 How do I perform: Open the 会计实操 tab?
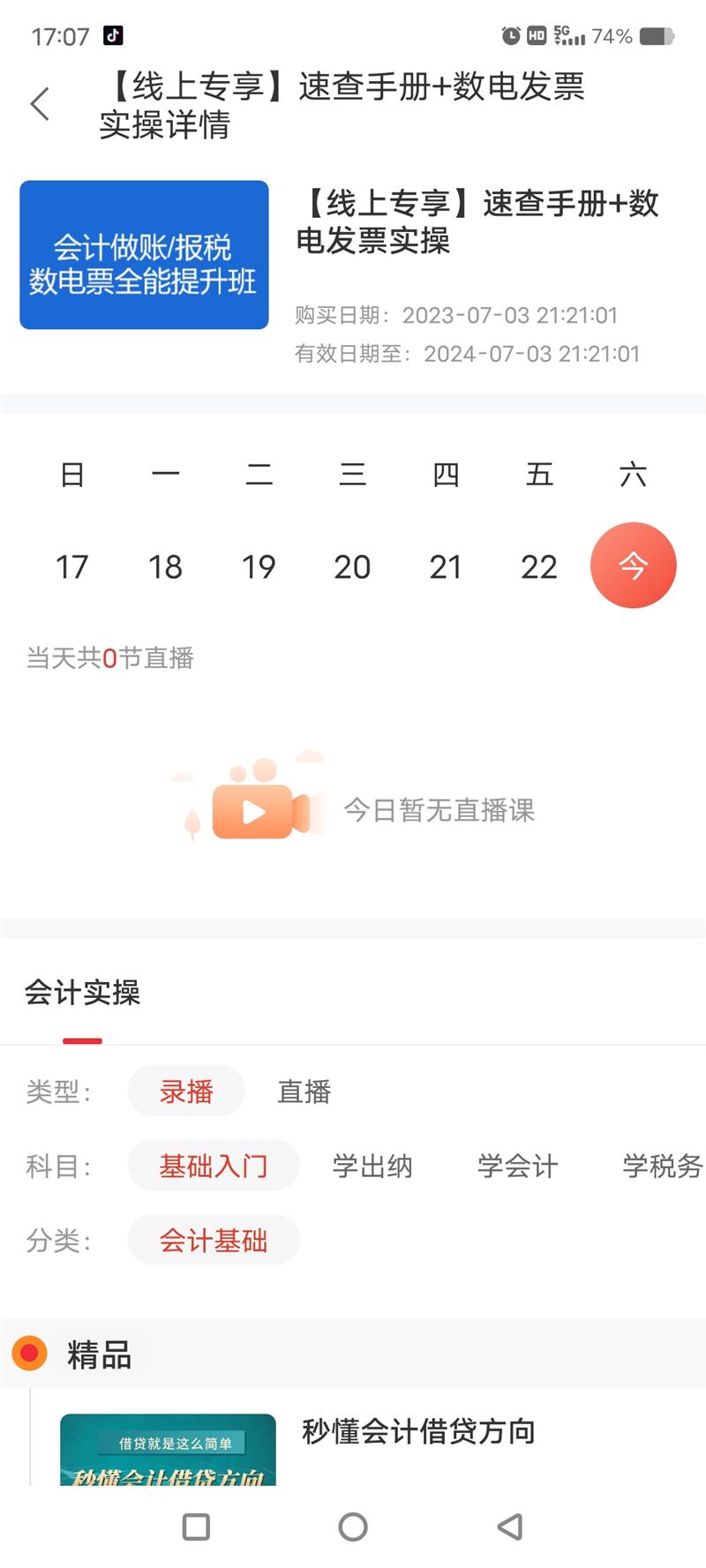pyautogui.click(x=82, y=993)
